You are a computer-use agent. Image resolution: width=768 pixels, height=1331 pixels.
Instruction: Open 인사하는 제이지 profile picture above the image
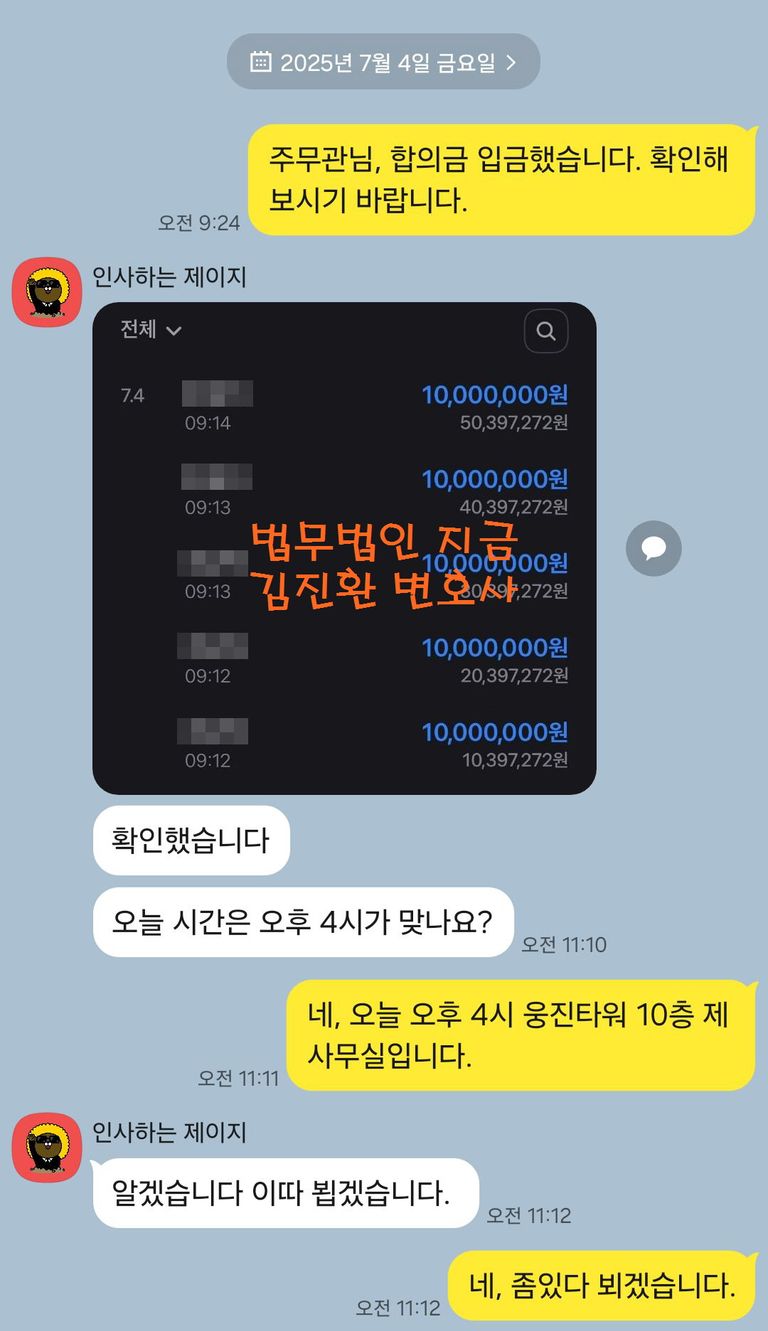coord(46,292)
